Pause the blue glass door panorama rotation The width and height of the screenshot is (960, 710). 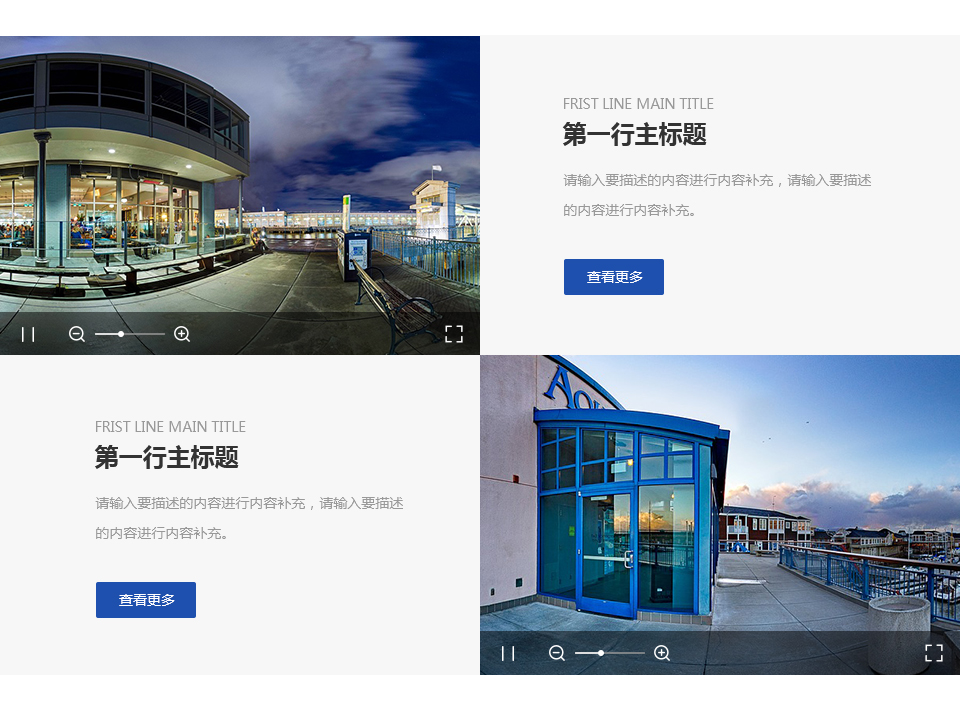(508, 653)
